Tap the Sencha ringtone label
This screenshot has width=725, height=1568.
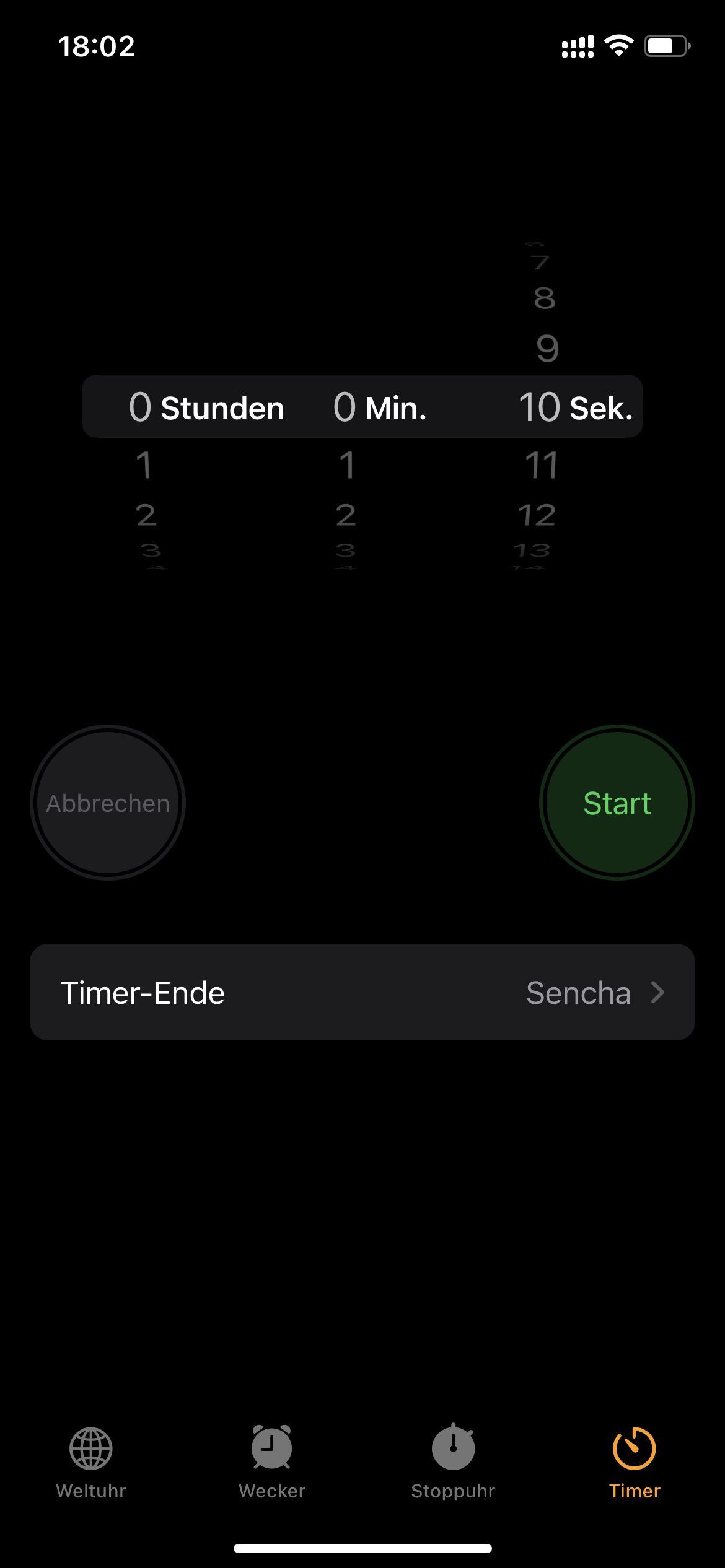click(x=578, y=992)
